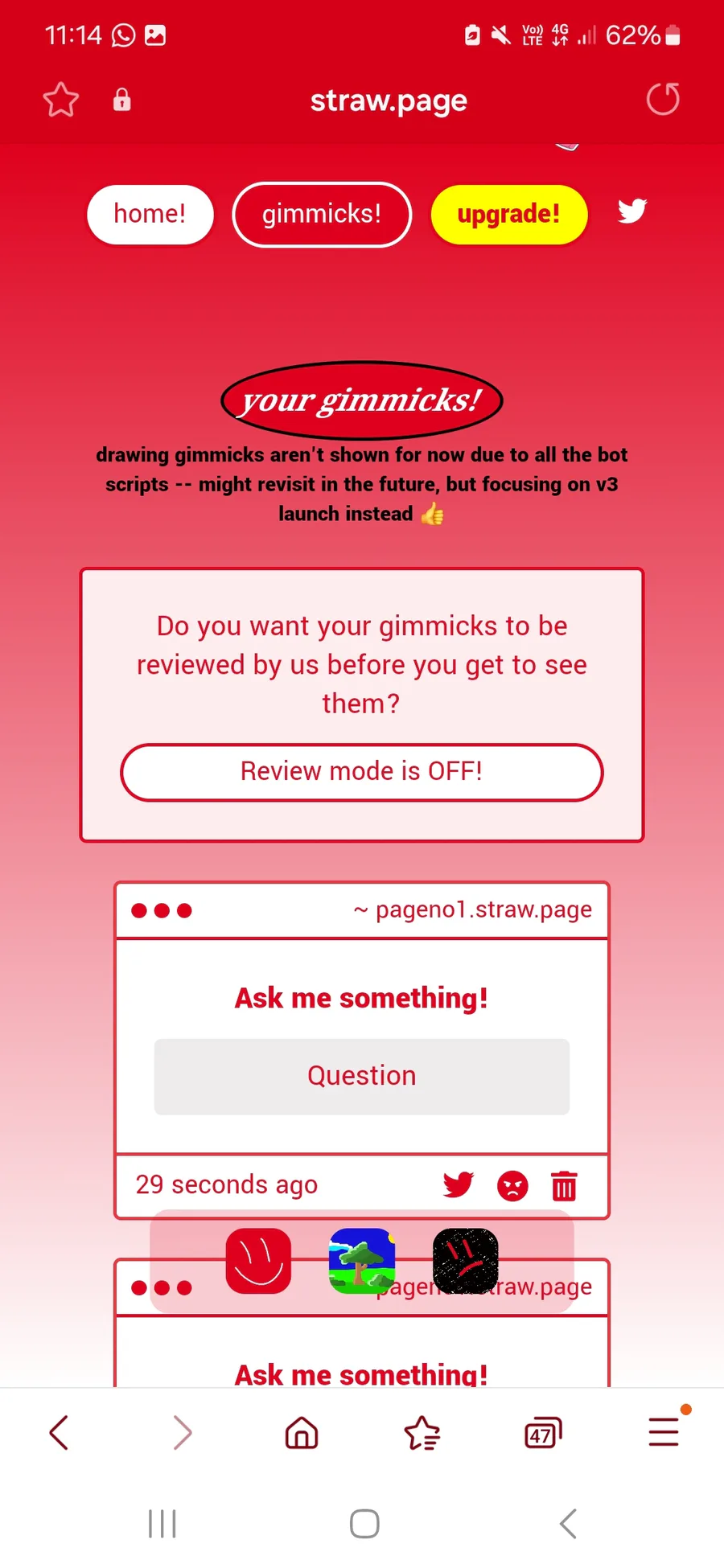Go to the home! page
The width and height of the screenshot is (724, 1568).
point(150,214)
